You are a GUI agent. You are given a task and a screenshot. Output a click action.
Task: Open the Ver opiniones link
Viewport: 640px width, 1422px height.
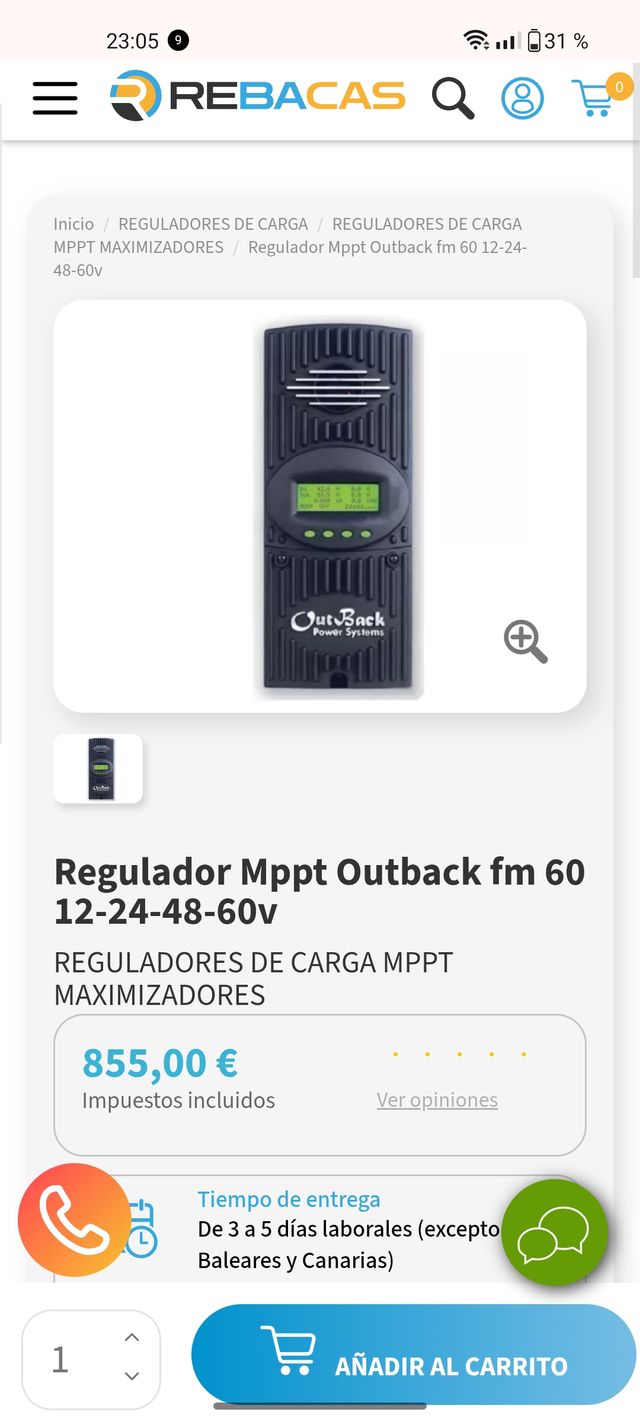click(x=437, y=1100)
